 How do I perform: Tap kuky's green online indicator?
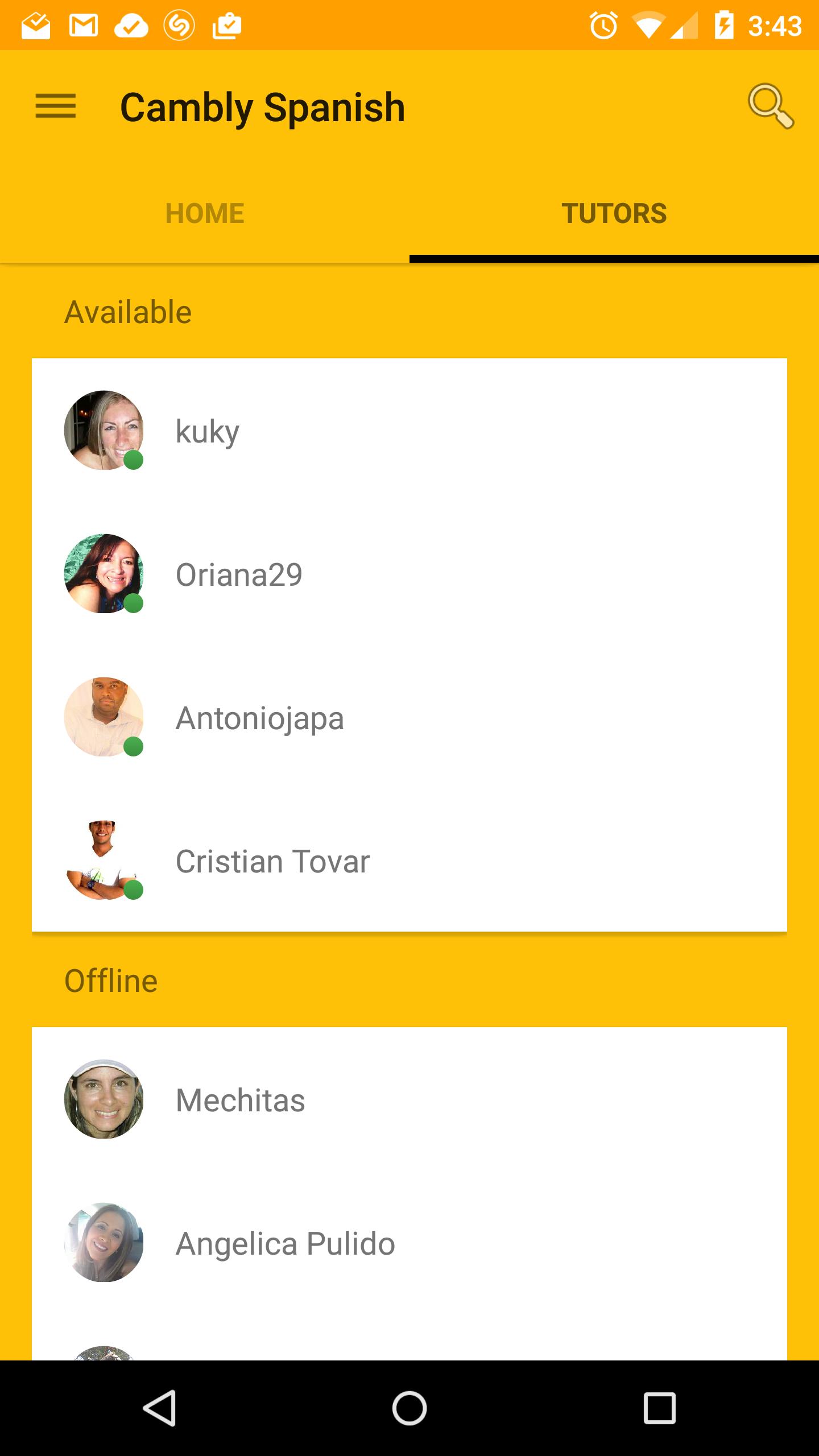[135, 462]
